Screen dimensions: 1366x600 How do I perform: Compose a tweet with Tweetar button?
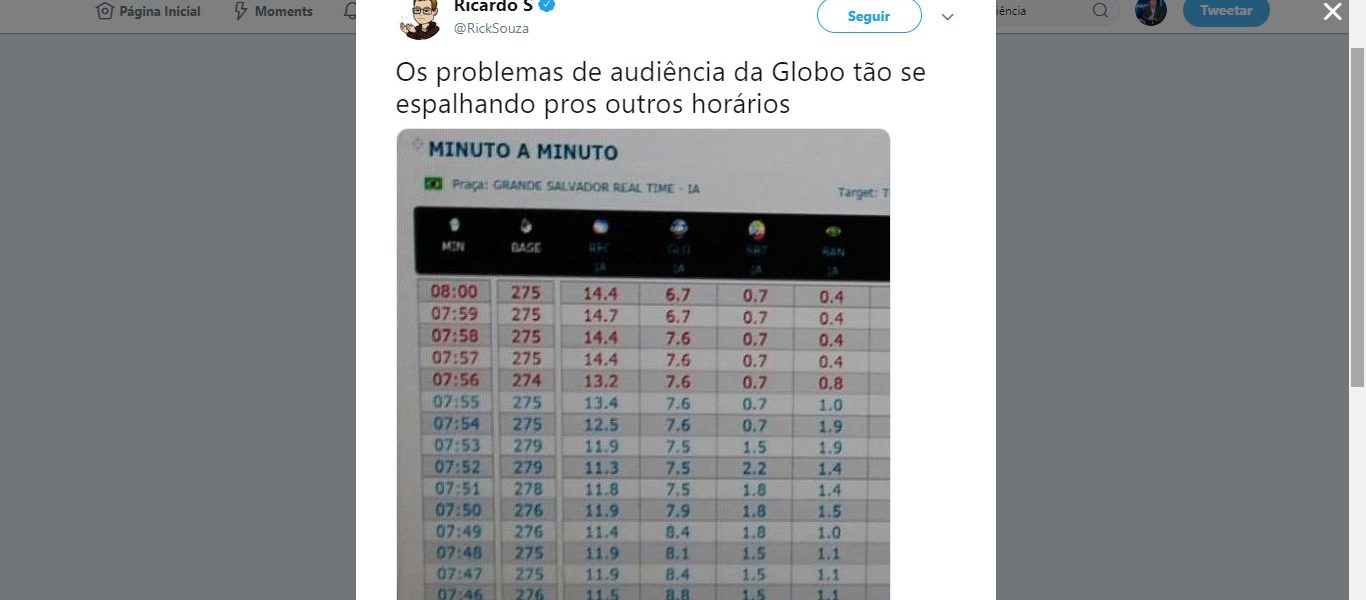1225,12
